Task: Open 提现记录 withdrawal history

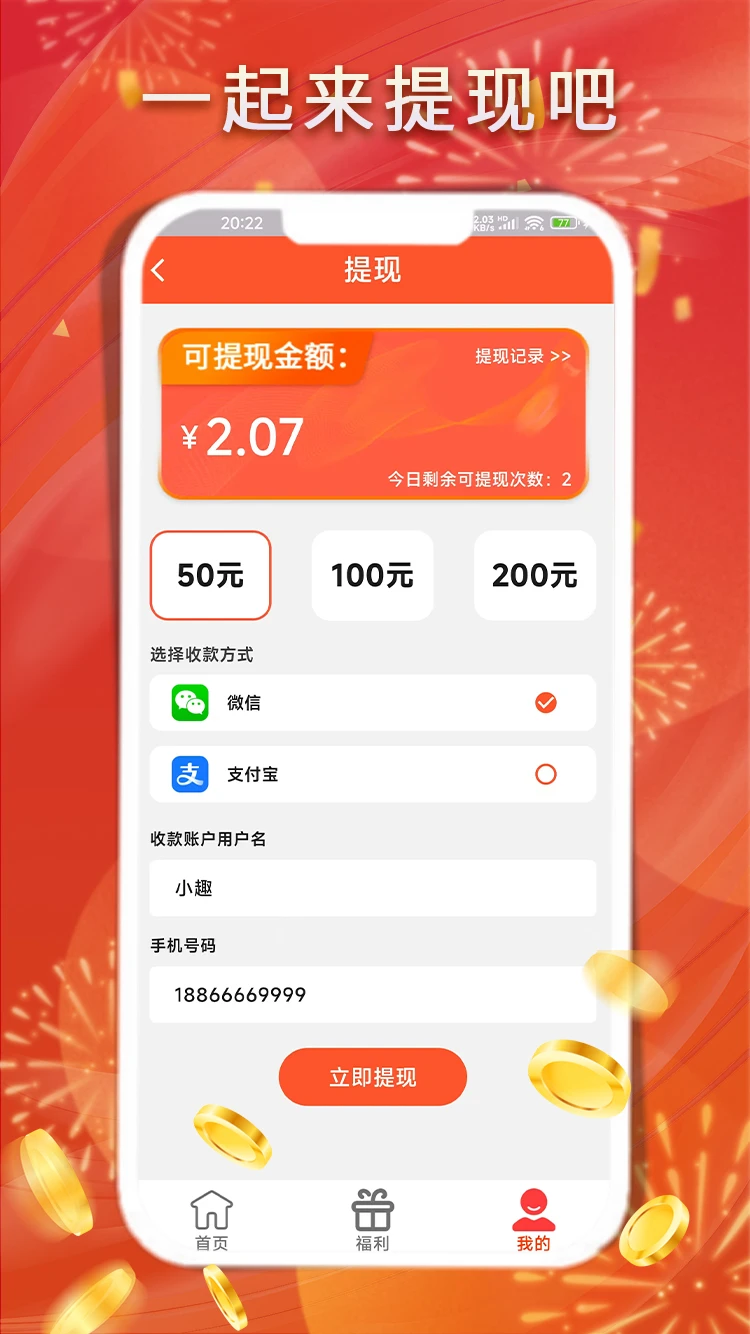Action: 519,356
